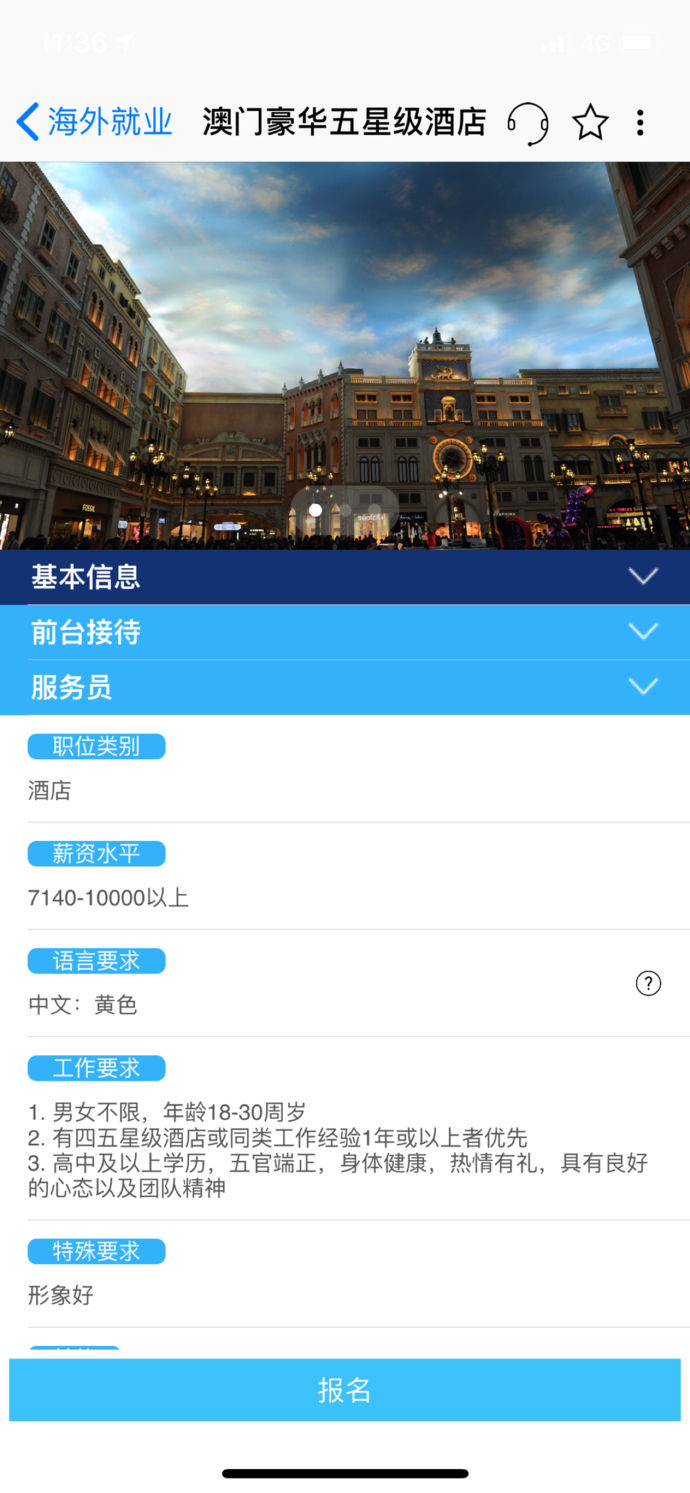This screenshot has height=1493, width=690.
Task: Go back to 海外就业
Action: click(93, 122)
